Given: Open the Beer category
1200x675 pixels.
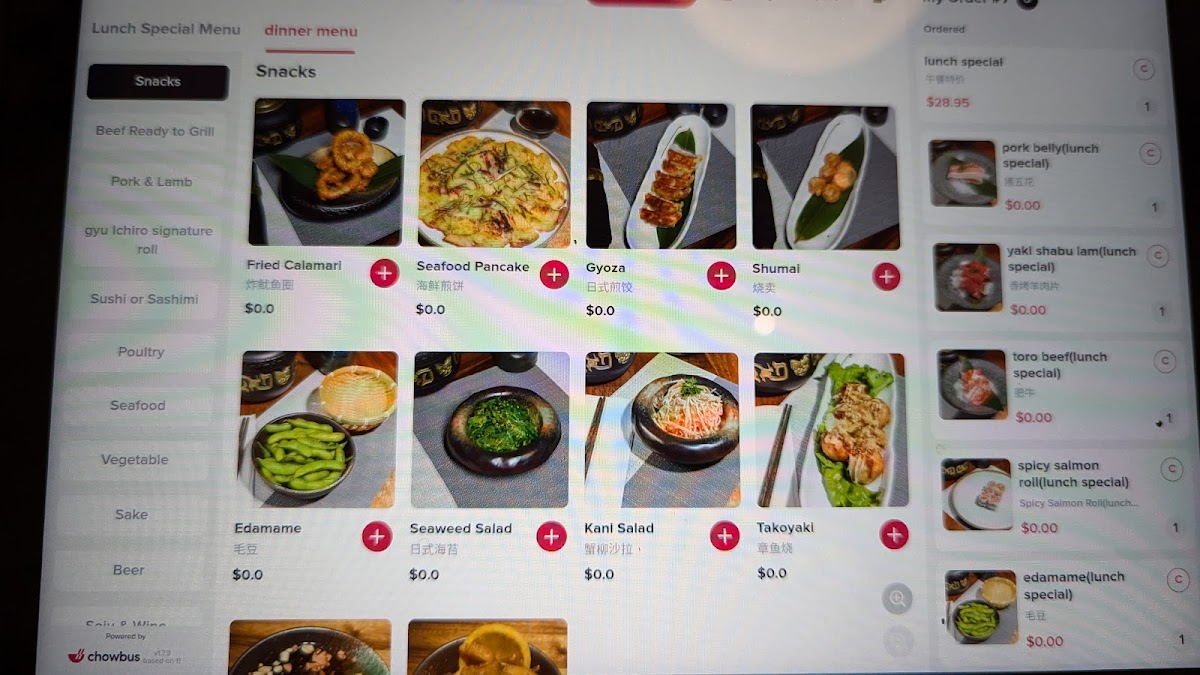Looking at the screenshot, I should click(x=128, y=570).
